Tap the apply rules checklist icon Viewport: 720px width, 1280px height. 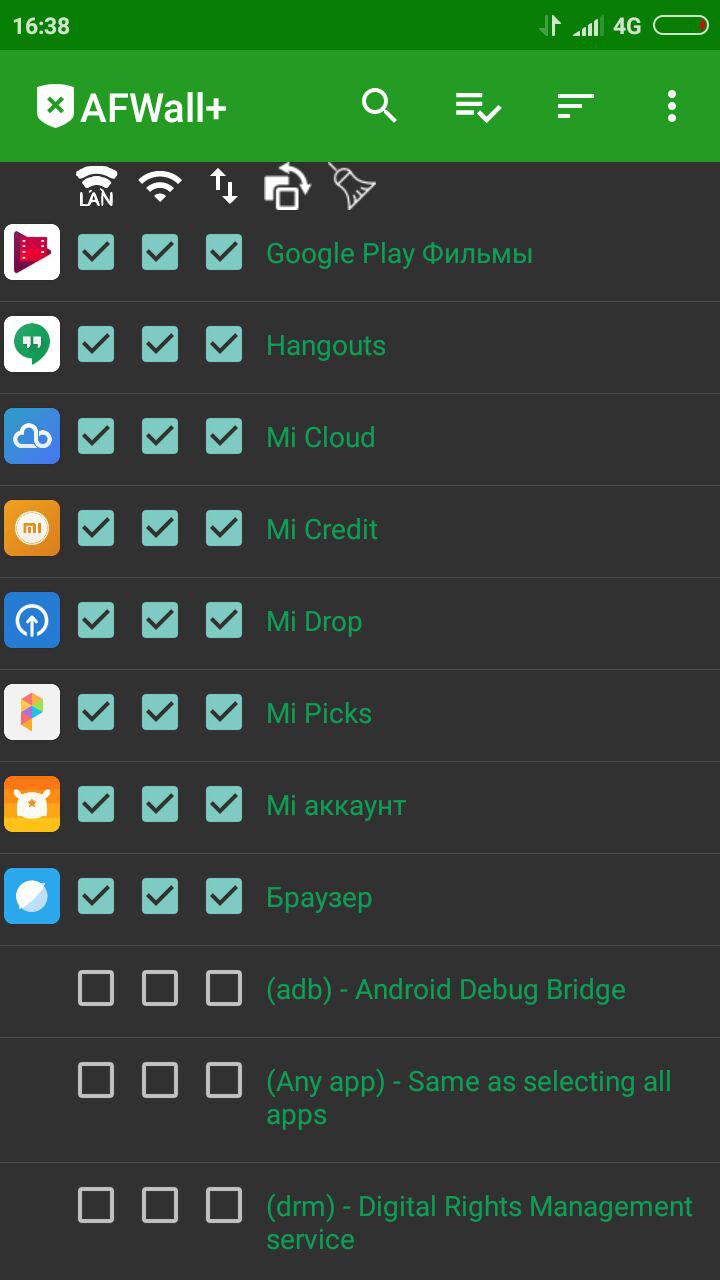coord(478,106)
